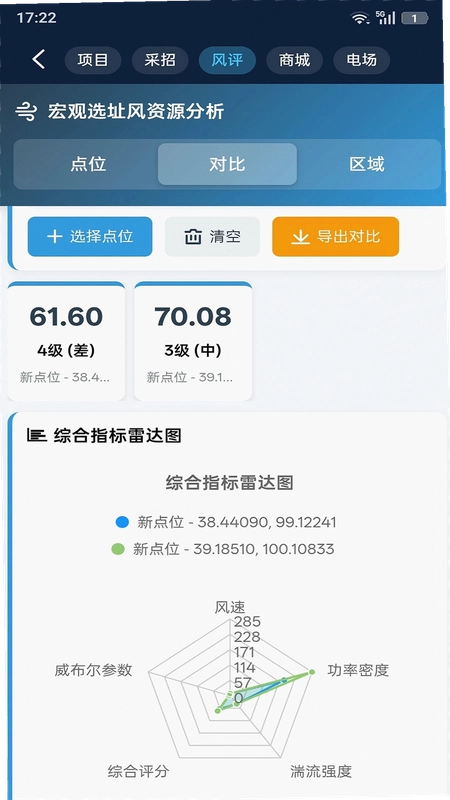Go back with the top-left arrow
The image size is (450, 800).
(39, 60)
